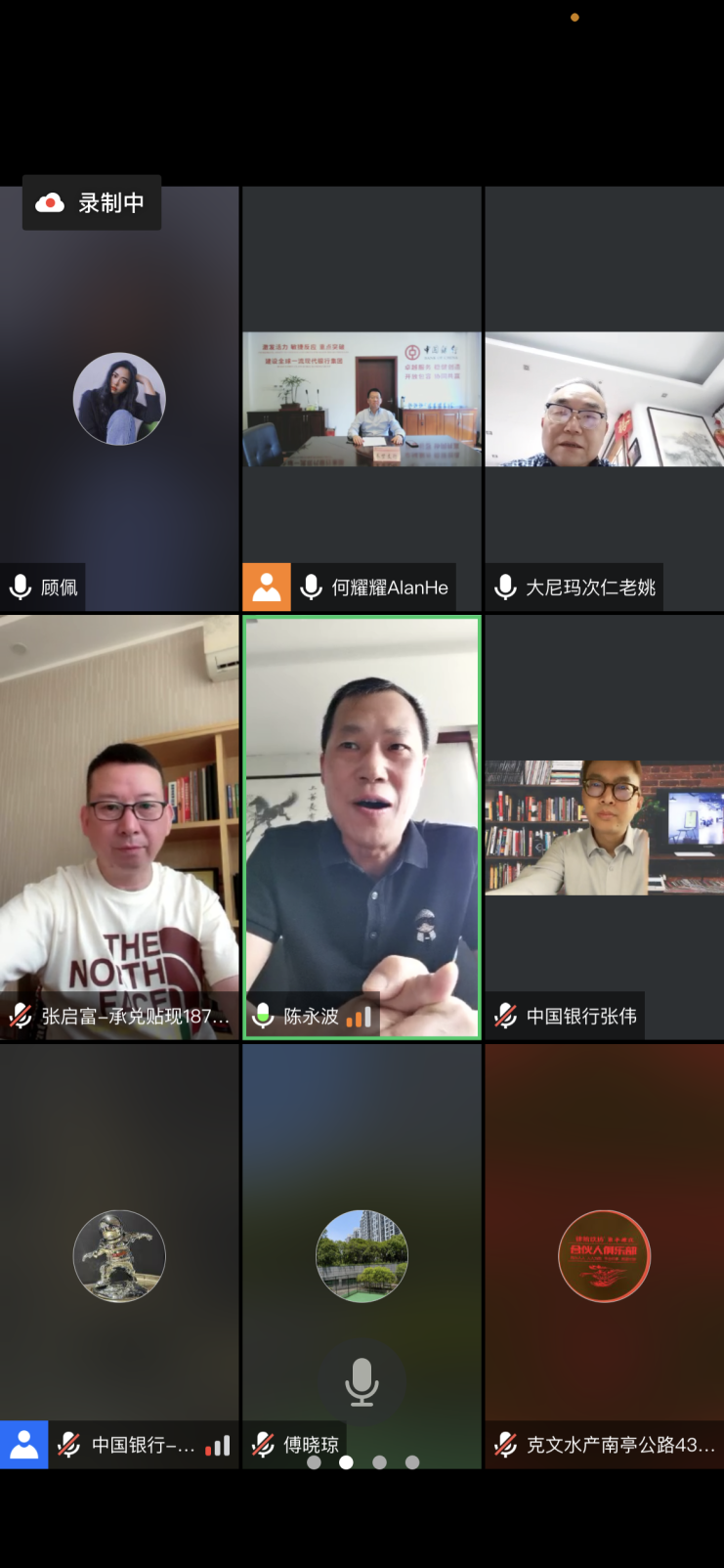Open 顾佩's participant tile
724x1568 pixels.
pos(119,399)
